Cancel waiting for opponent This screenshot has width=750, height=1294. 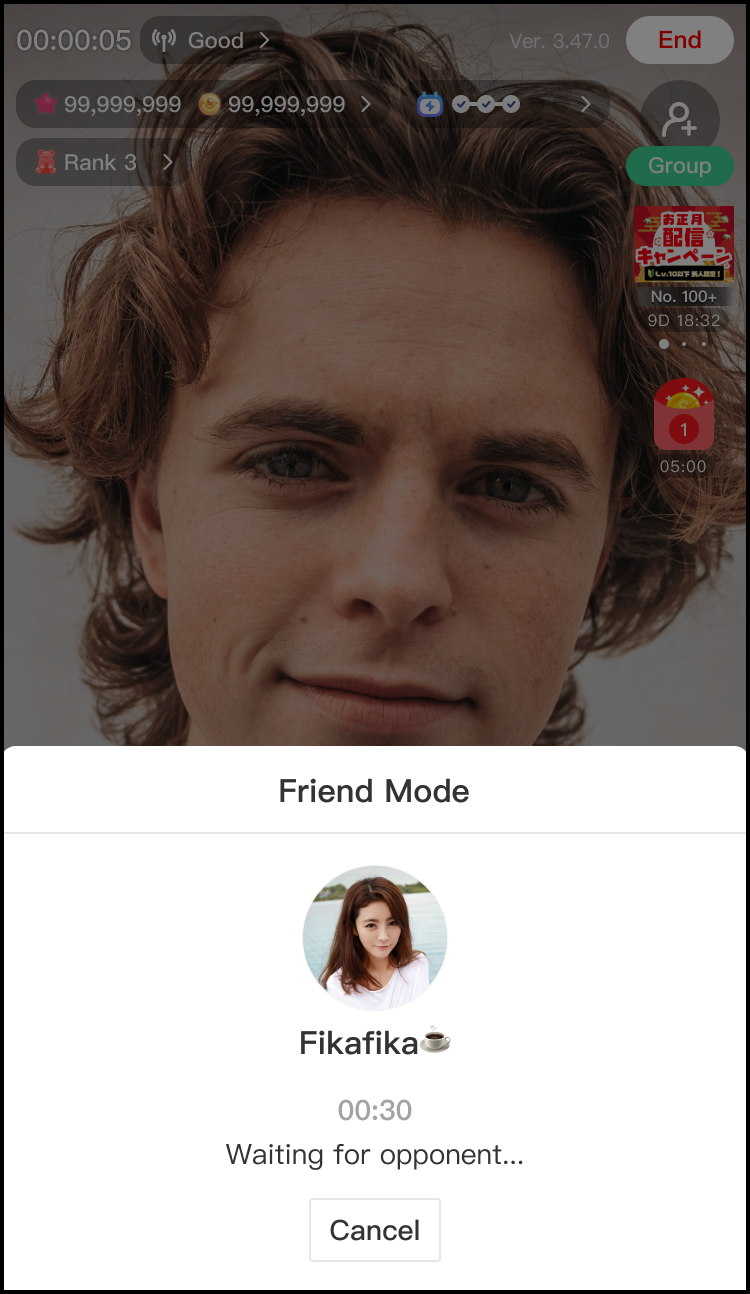375,1229
